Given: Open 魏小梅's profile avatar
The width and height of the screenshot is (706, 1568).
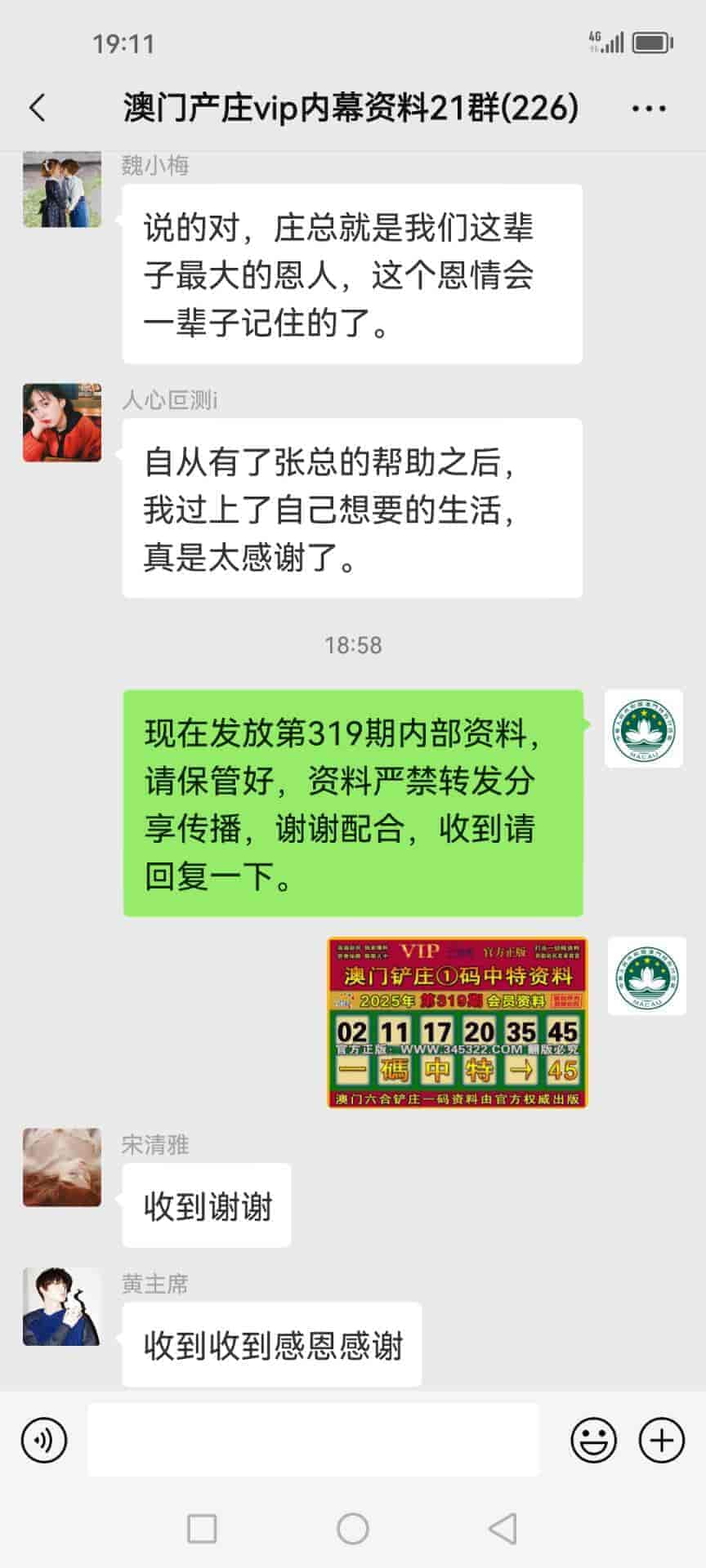Looking at the screenshot, I should tap(62, 189).
